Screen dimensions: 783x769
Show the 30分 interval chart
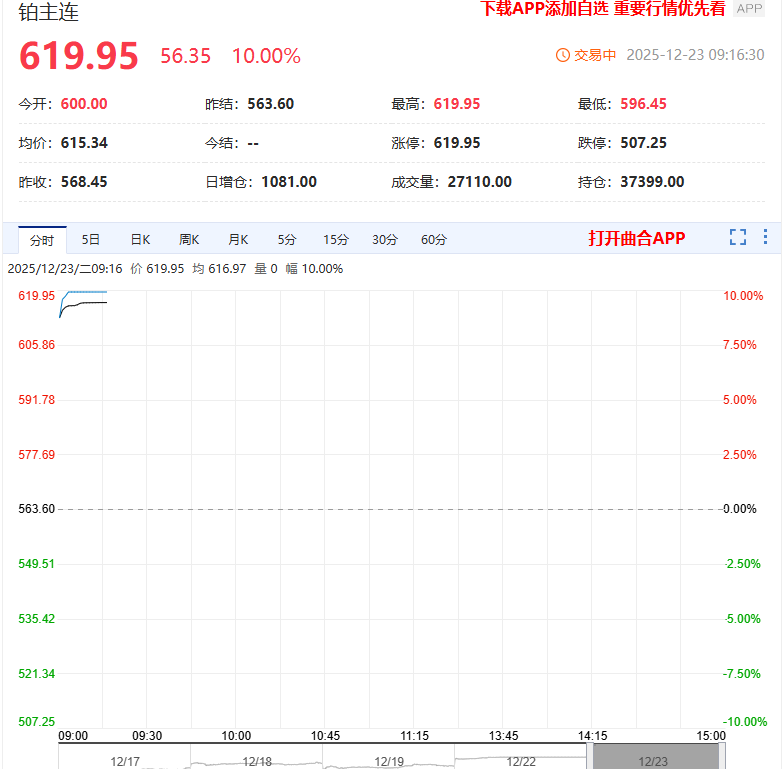point(385,240)
